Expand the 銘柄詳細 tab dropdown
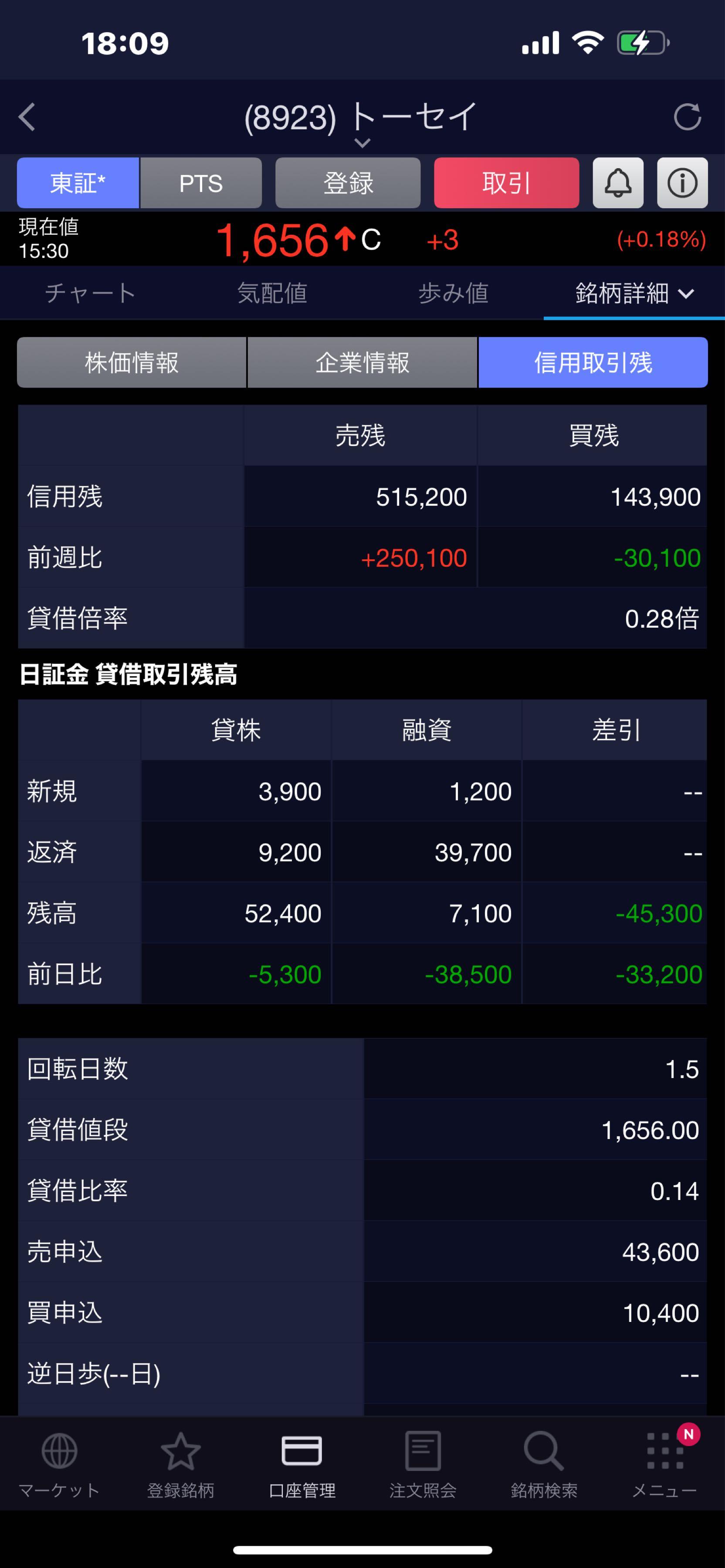725x1568 pixels. (634, 294)
